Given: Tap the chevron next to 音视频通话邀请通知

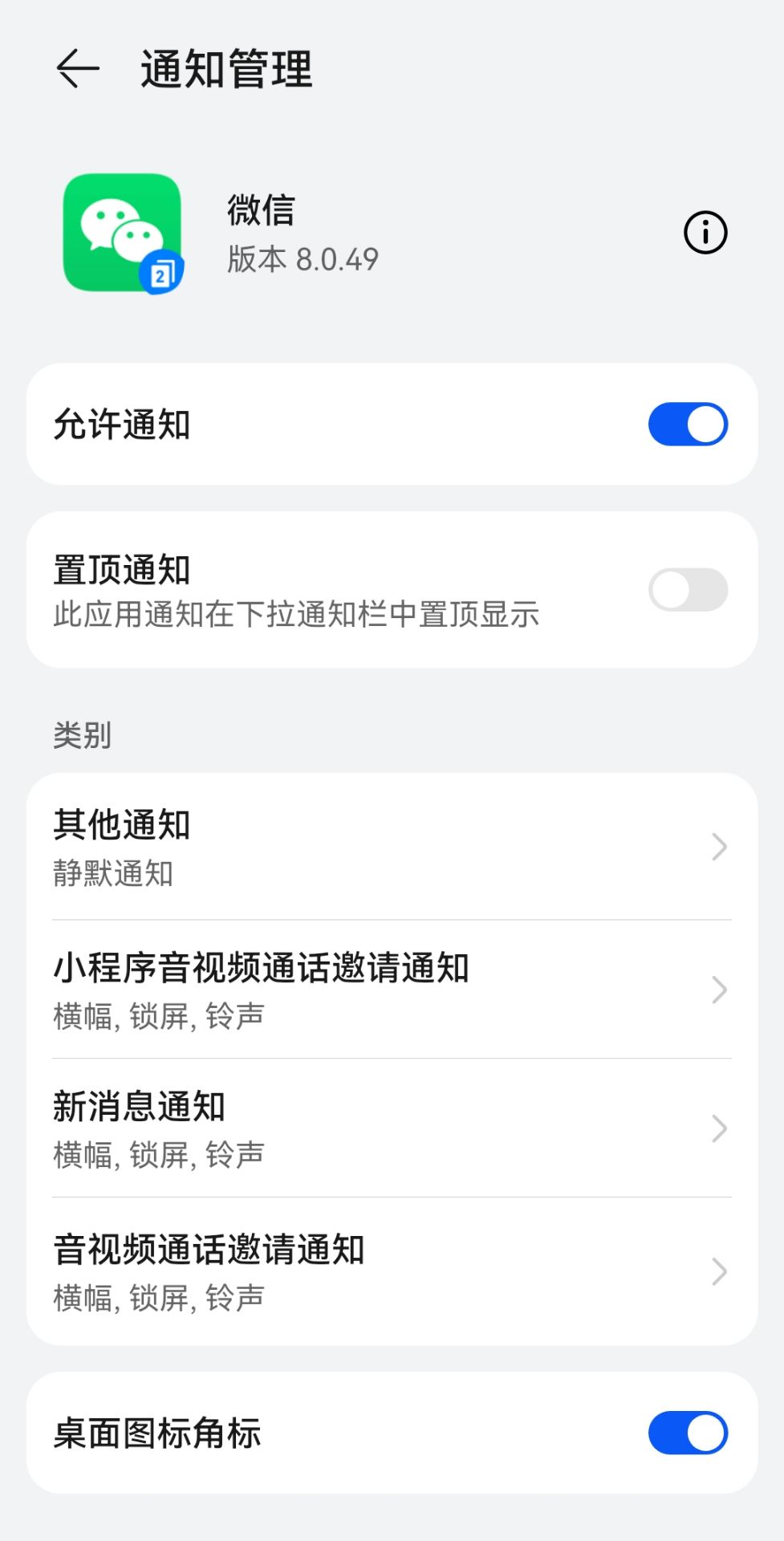Looking at the screenshot, I should [718, 1271].
